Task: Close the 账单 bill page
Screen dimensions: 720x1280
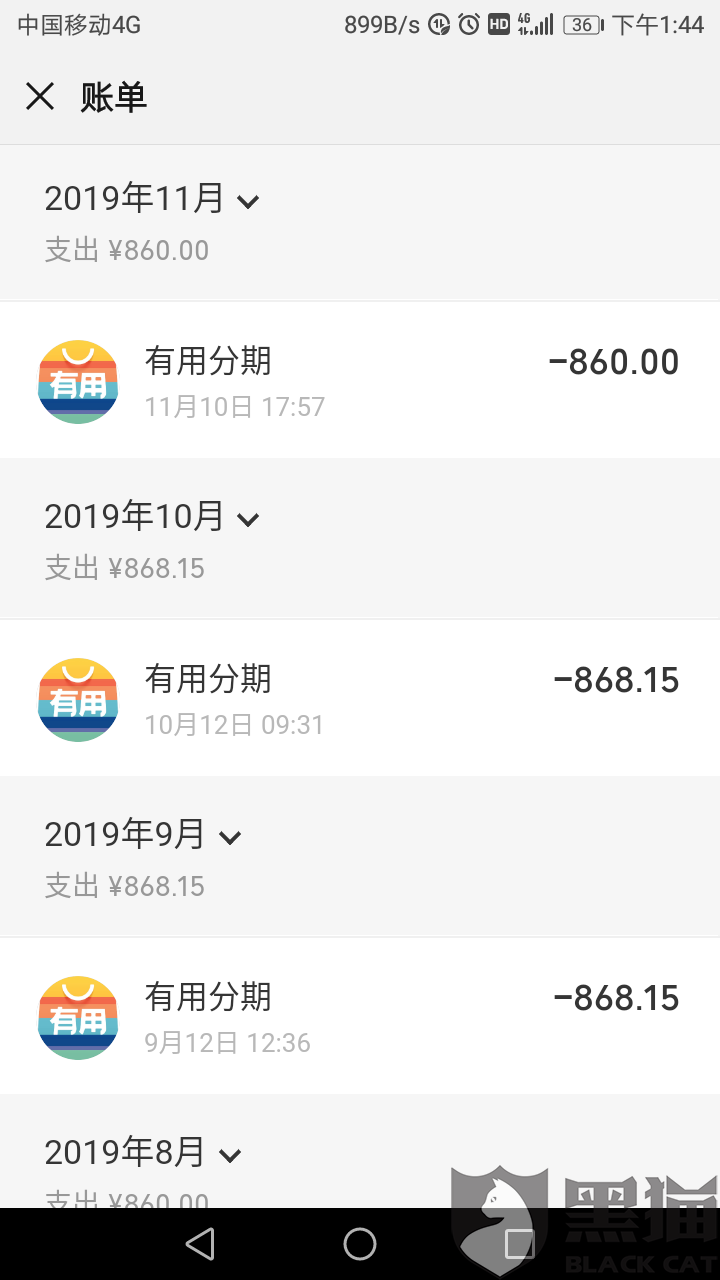Action: [x=40, y=97]
